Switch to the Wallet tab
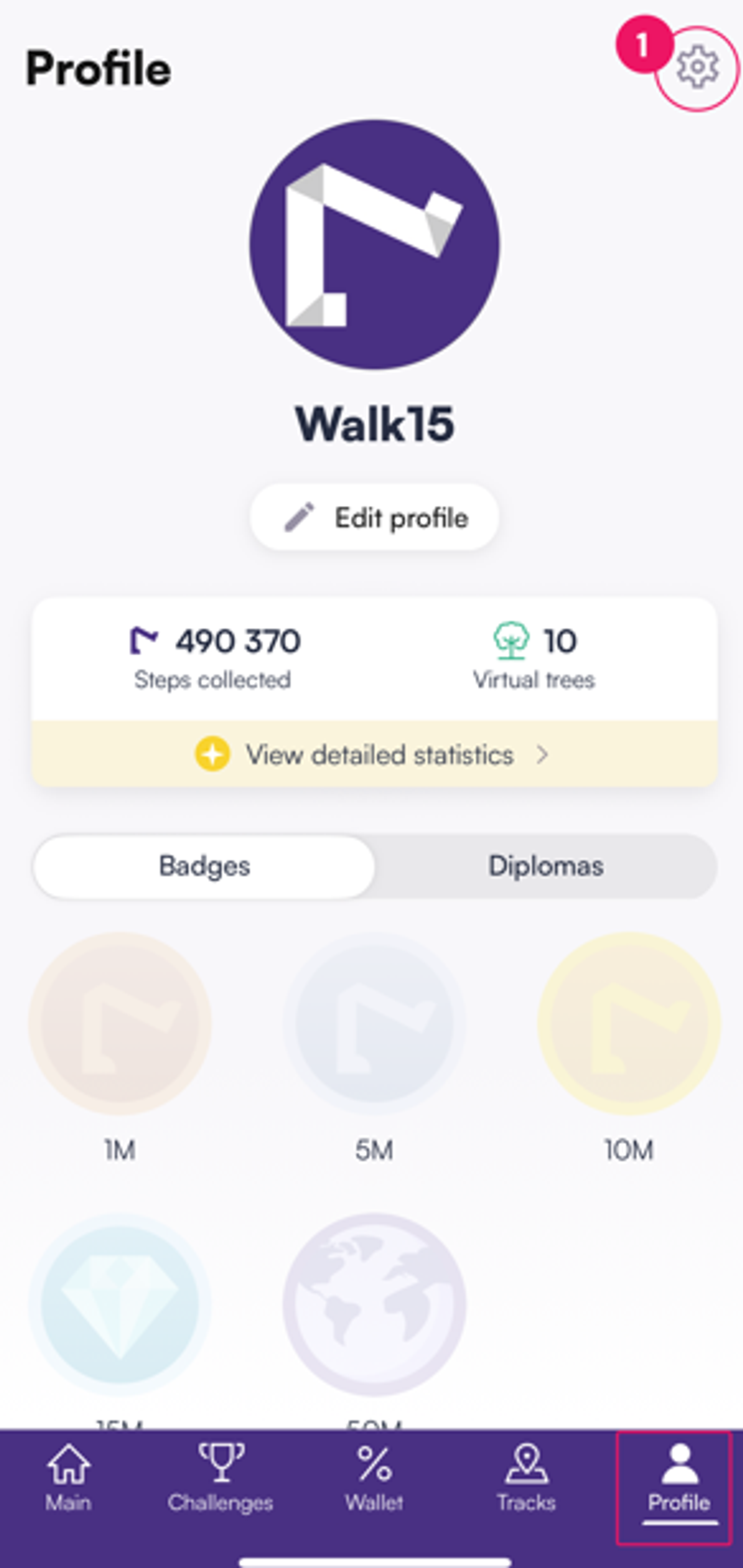Viewport: 743px width, 1568px height. pyautogui.click(x=374, y=1478)
